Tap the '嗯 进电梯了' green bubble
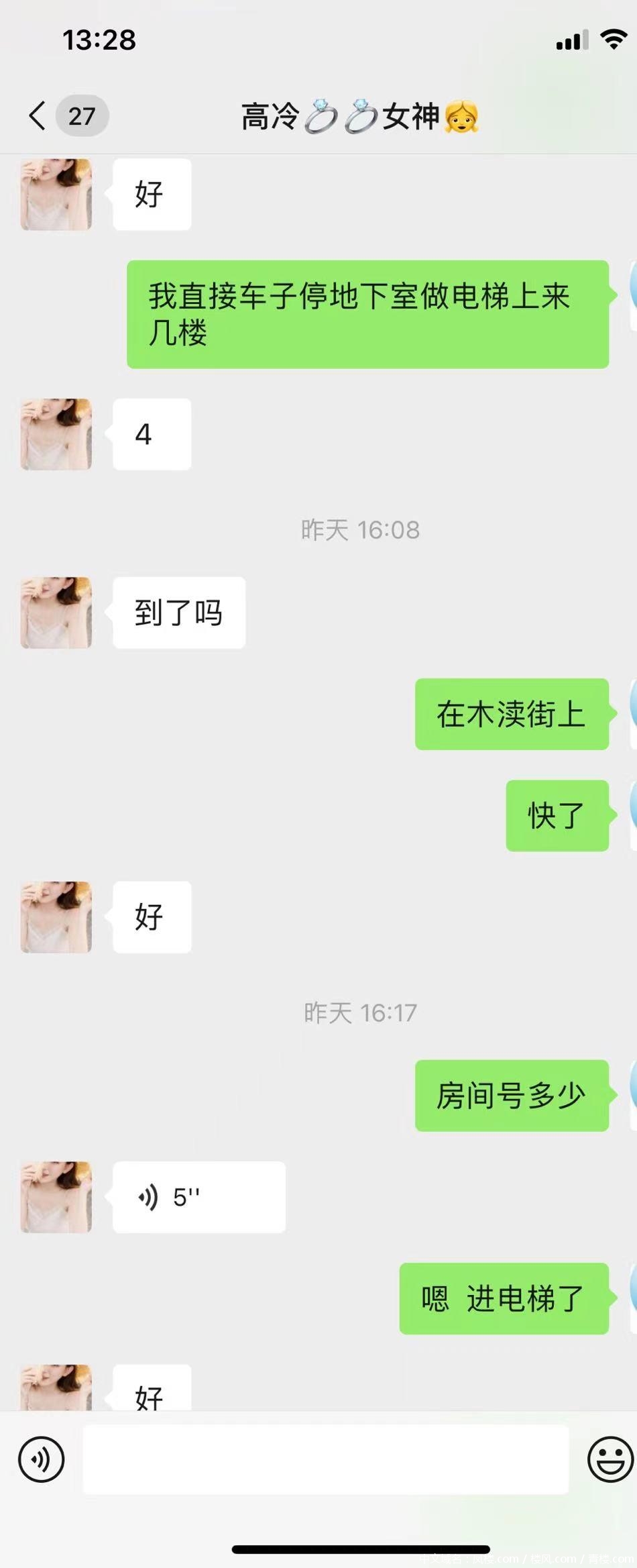Image resolution: width=637 pixels, height=1568 pixels. pyautogui.click(x=505, y=1296)
